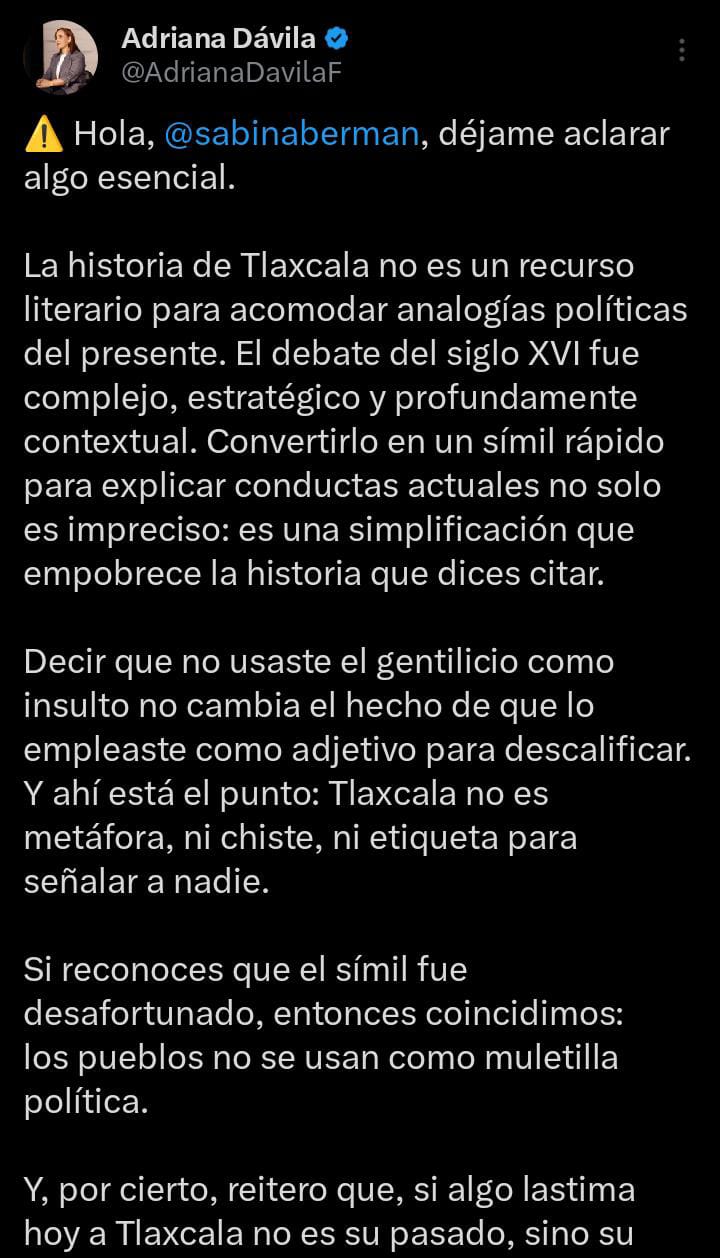
Task: Open the tweet's three-dot overflow menu
Action: [682, 50]
